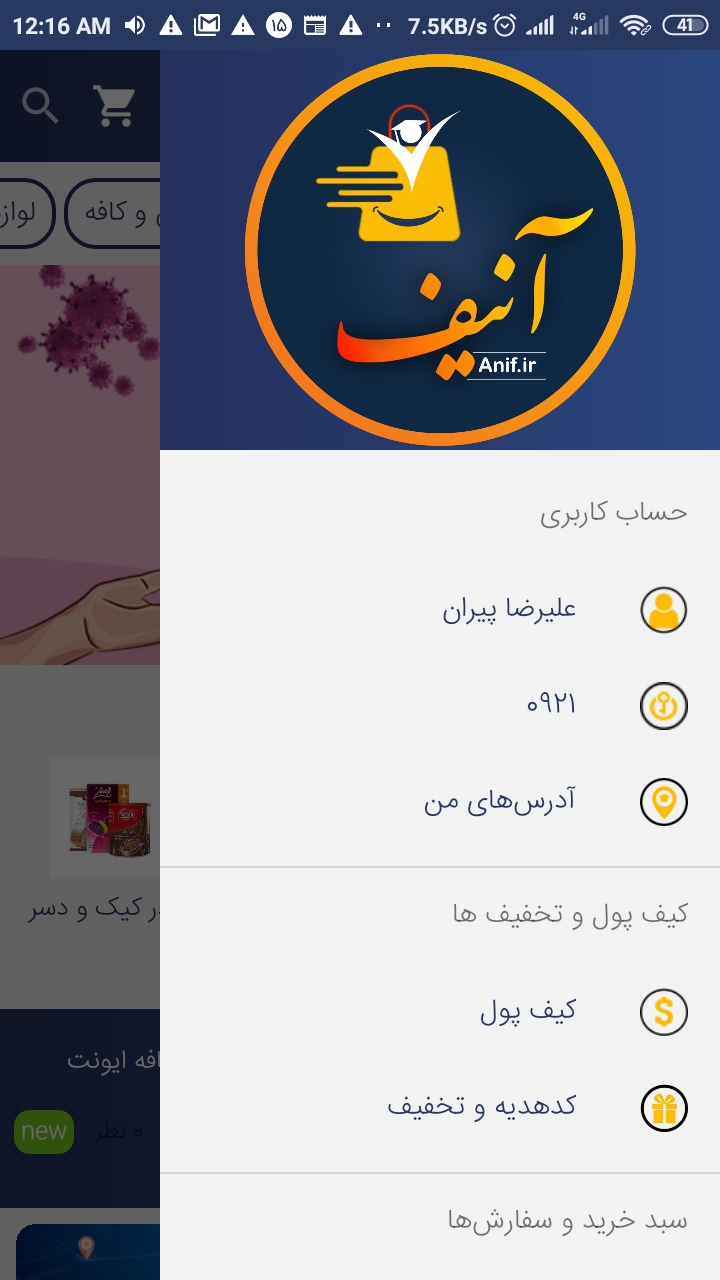Open the user profile علیرضا پیران

510,609
